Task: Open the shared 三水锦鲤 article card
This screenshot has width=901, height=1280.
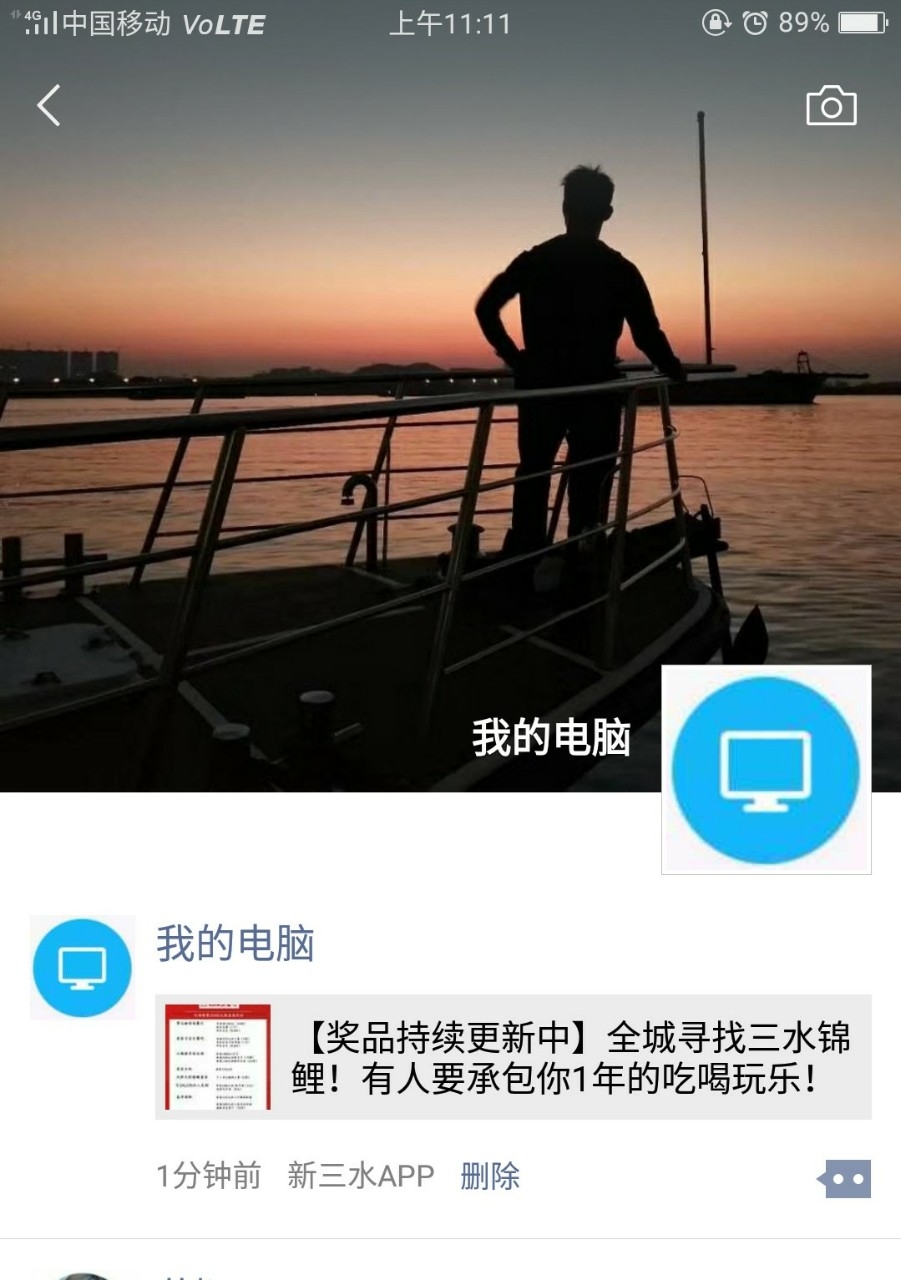Action: pyautogui.click(x=513, y=1057)
